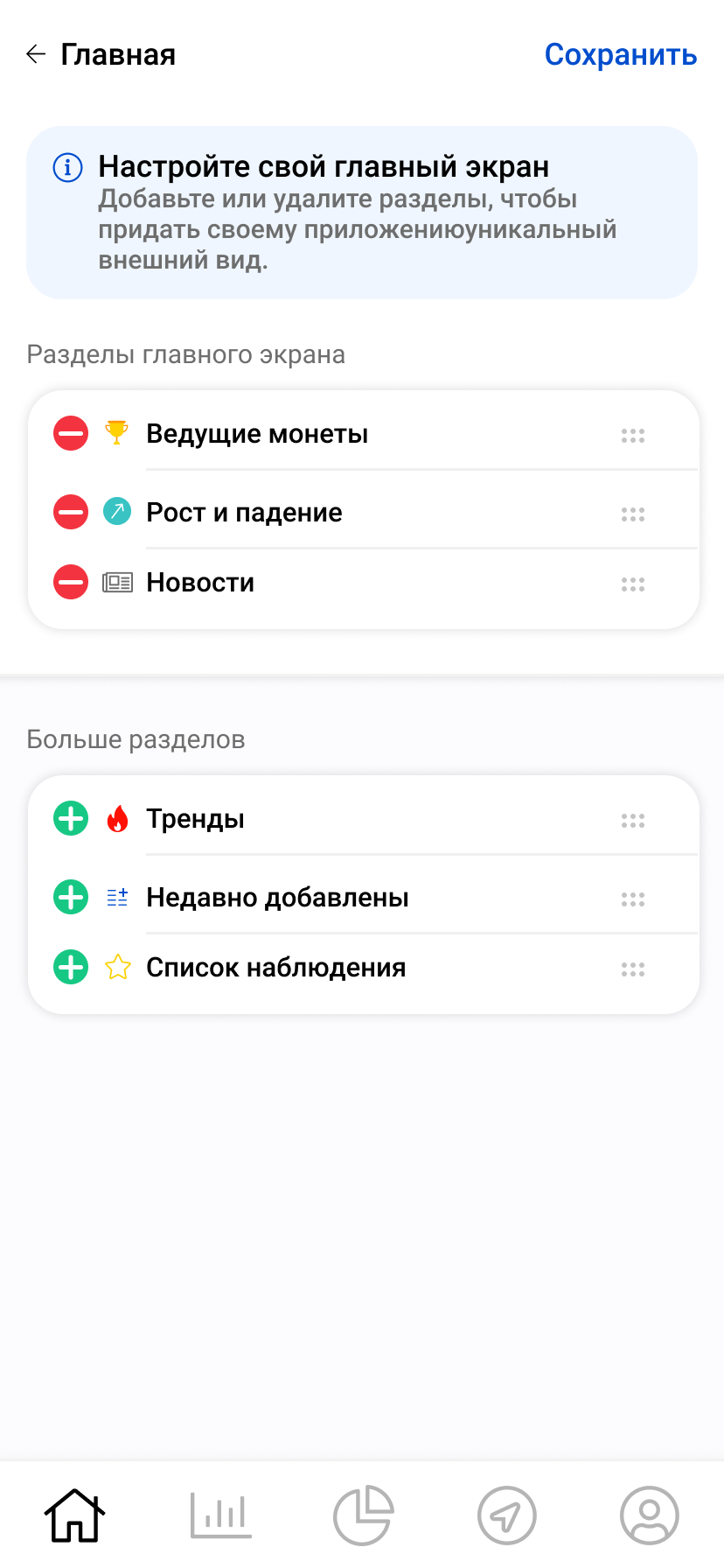Open the compass explore tab
Screen dimensions: 724x1568
(x=506, y=1515)
